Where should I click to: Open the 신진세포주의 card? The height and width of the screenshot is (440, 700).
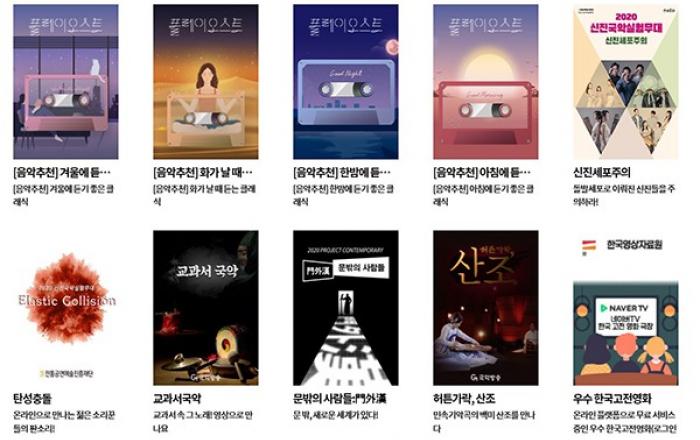626,82
